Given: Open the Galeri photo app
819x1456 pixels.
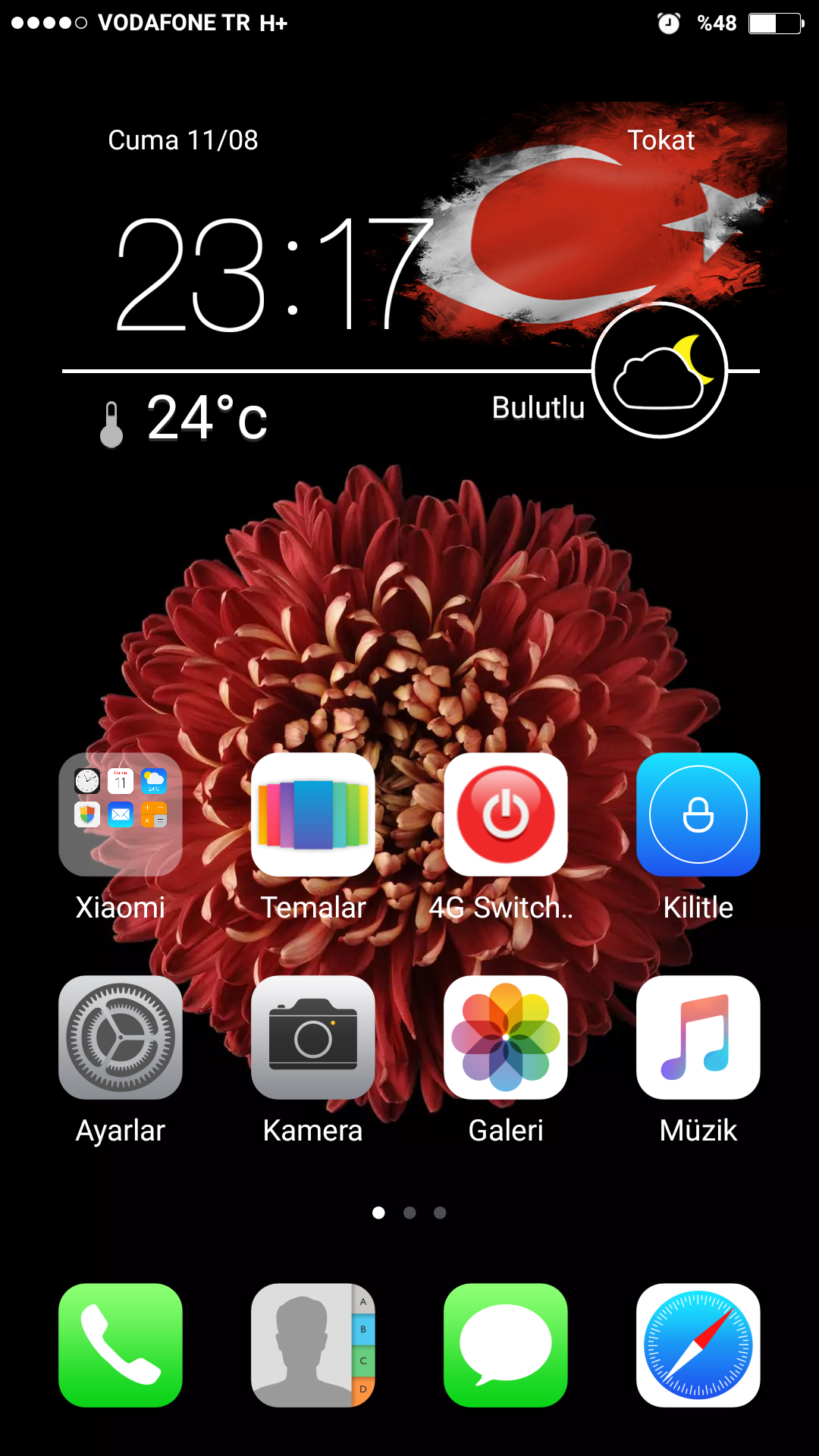Looking at the screenshot, I should pyautogui.click(x=506, y=1037).
